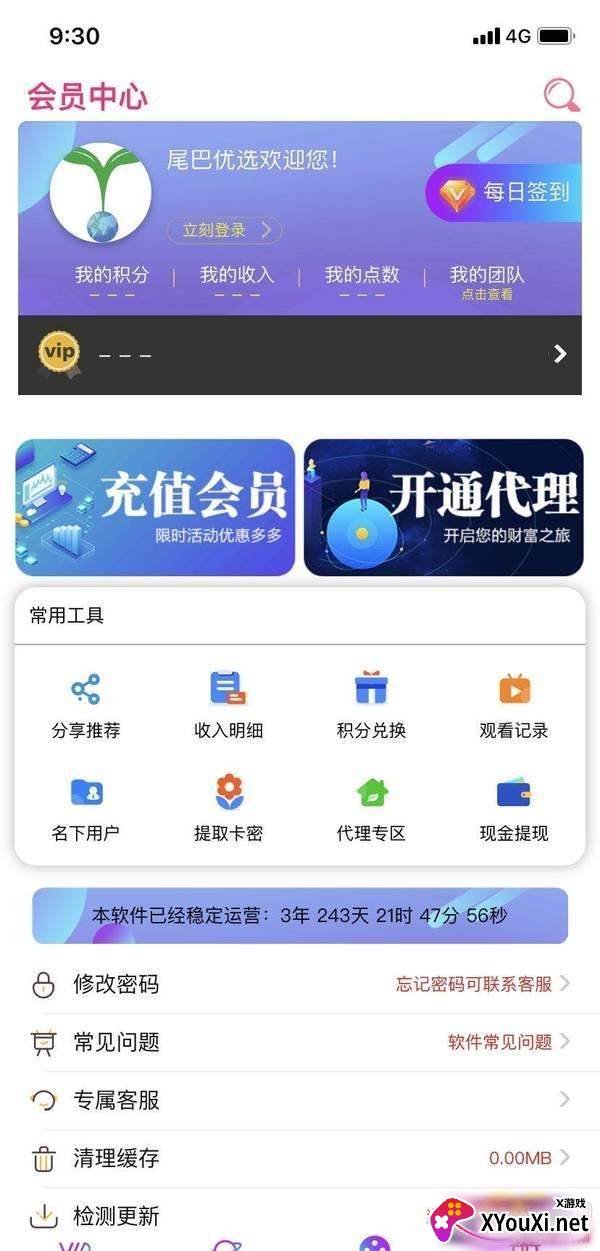Screen dimensions: 600x1251
Task: Tap the 立刻登录 login button
Action: (224, 230)
